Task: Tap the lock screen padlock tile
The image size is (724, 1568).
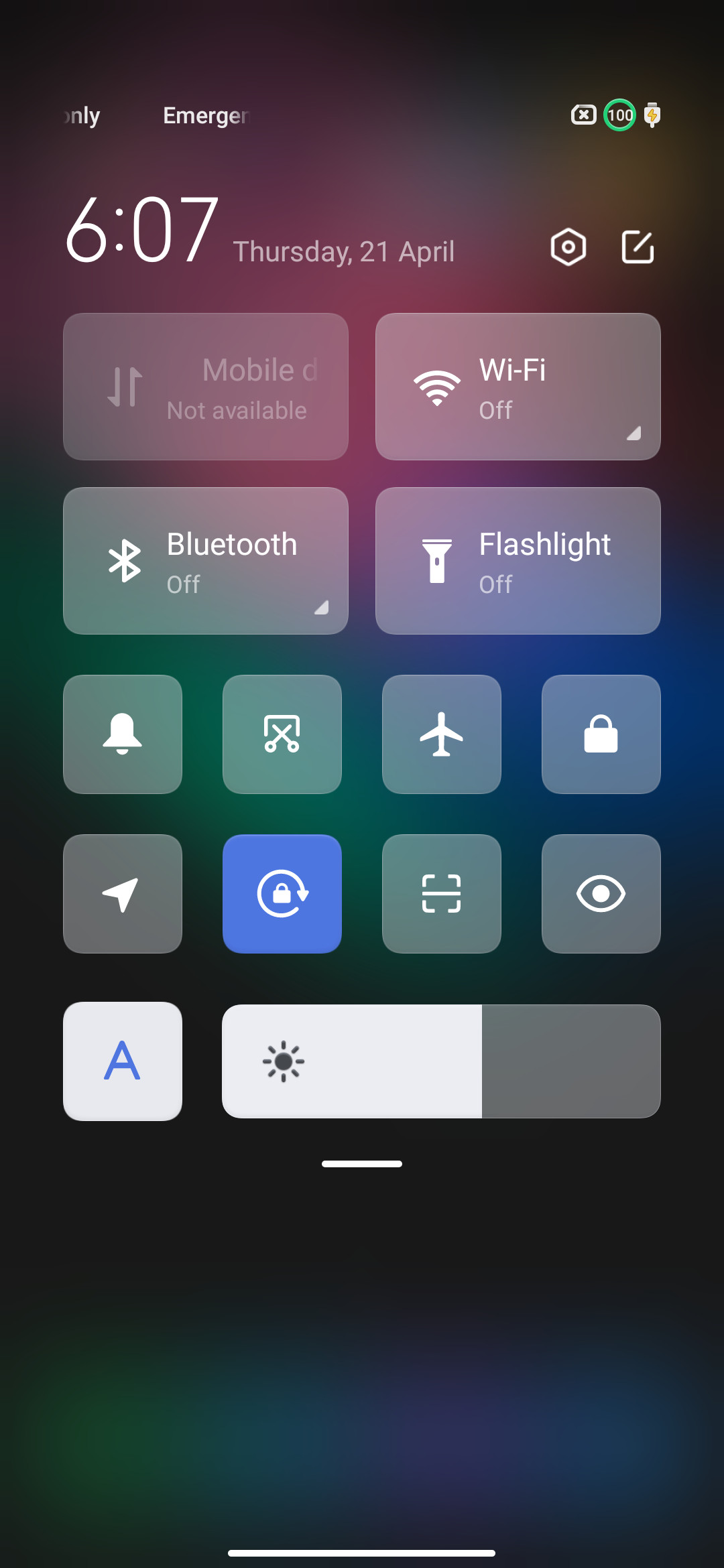Action: click(601, 734)
